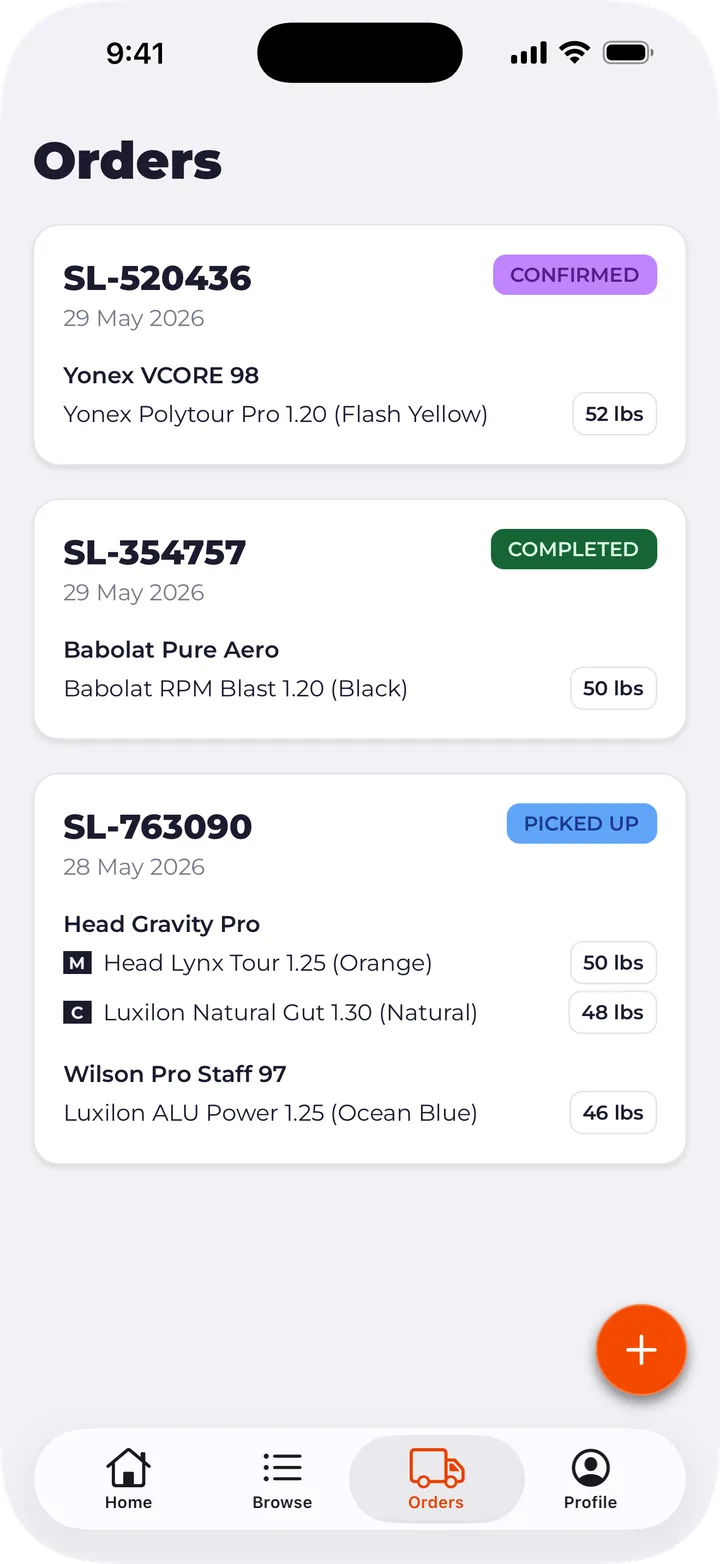Switch to the Browse tab
Image resolution: width=720 pixels, height=1564 pixels.
tap(282, 1479)
